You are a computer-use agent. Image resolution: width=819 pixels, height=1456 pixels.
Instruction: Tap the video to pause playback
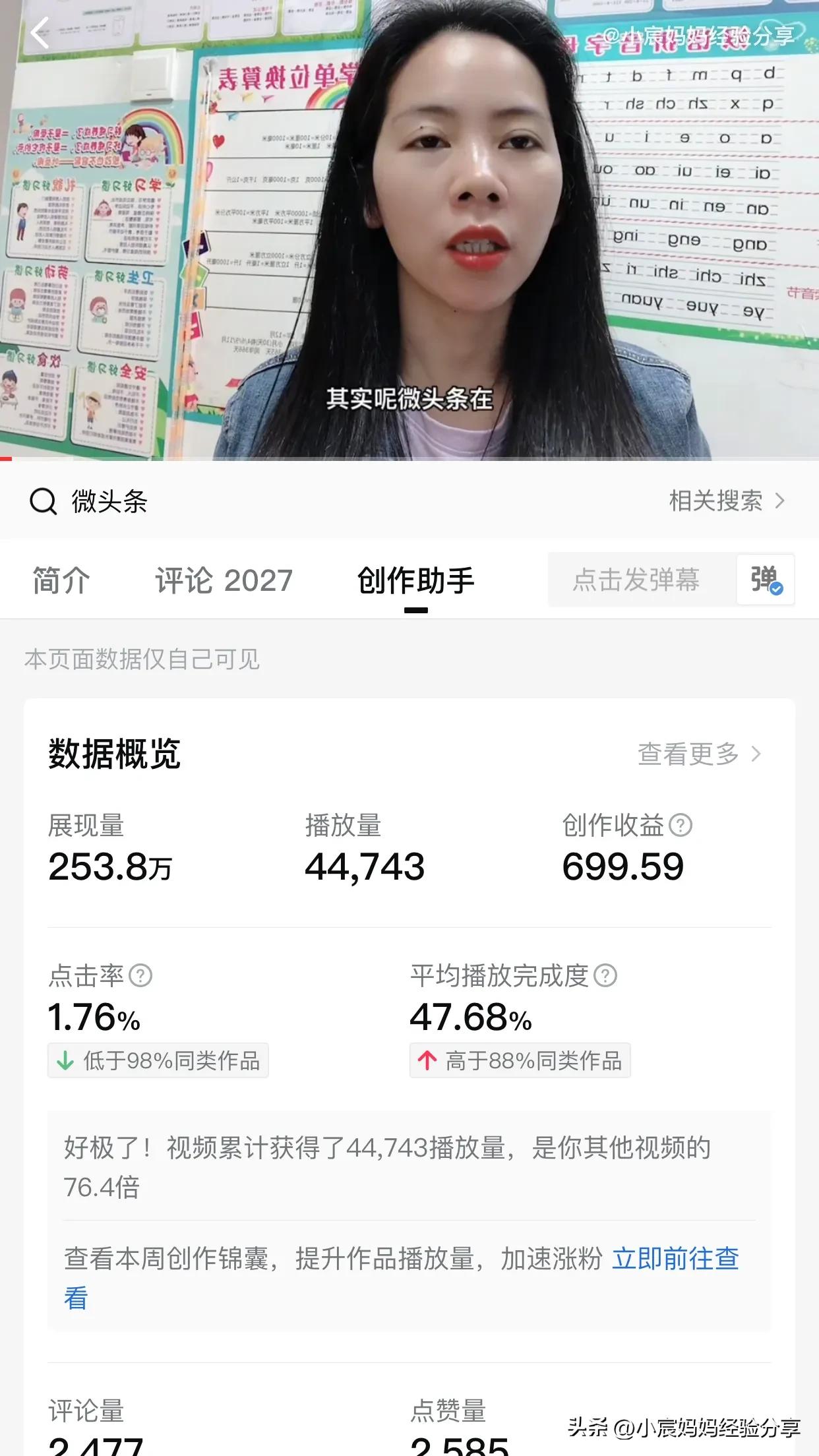[x=409, y=231]
